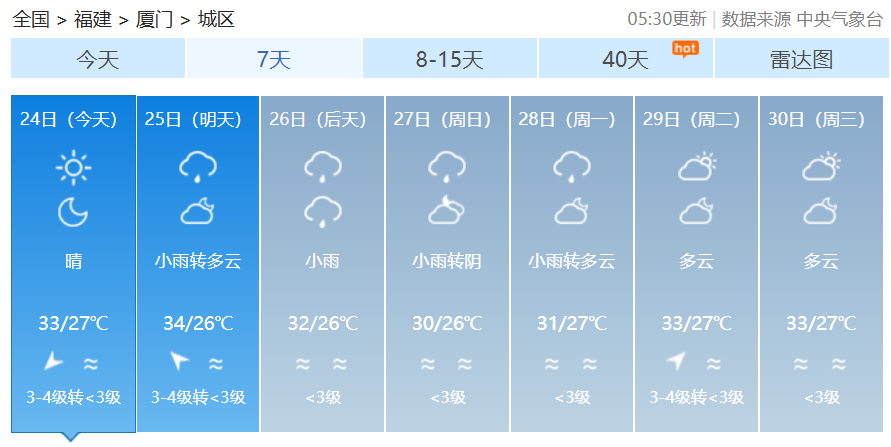
Task: Select the 25日（明天）forecast card
Action: point(197,263)
